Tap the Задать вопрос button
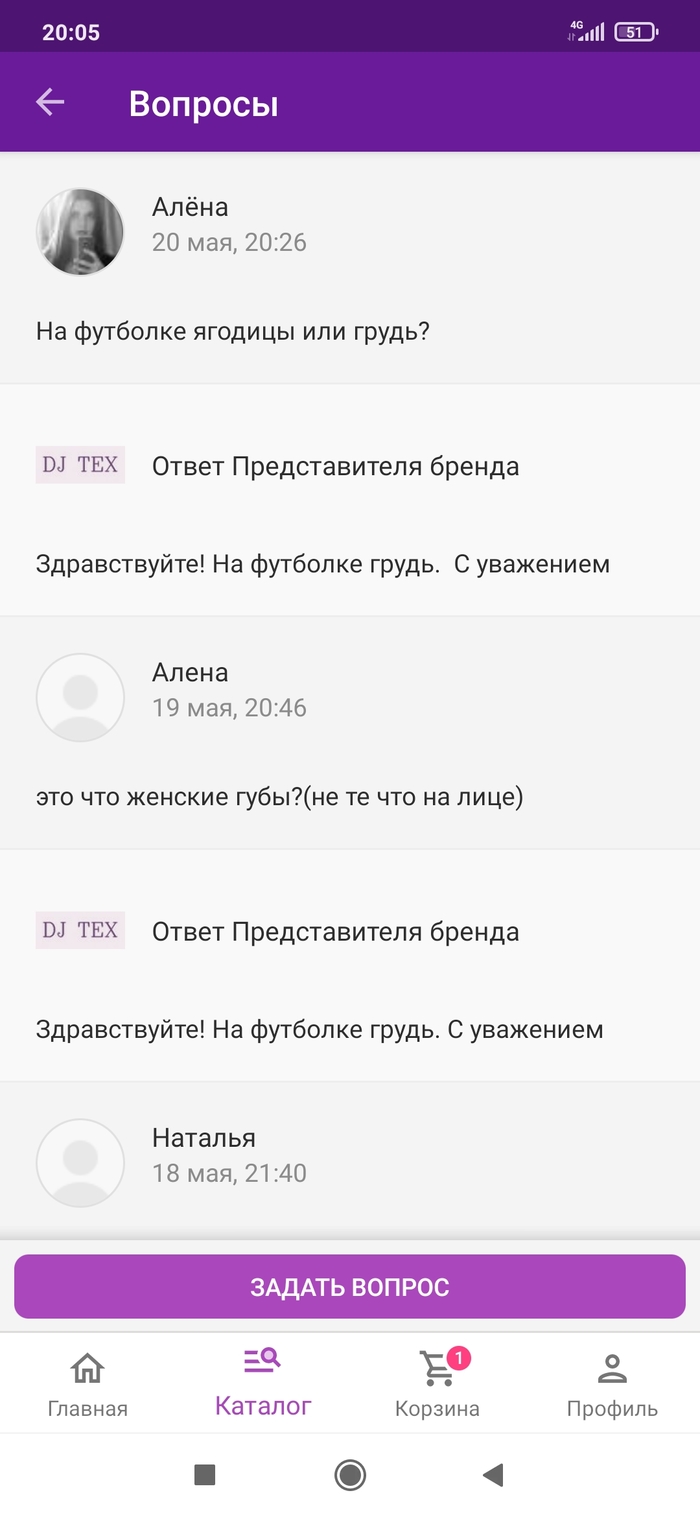This screenshot has width=700, height=1517. click(350, 1287)
